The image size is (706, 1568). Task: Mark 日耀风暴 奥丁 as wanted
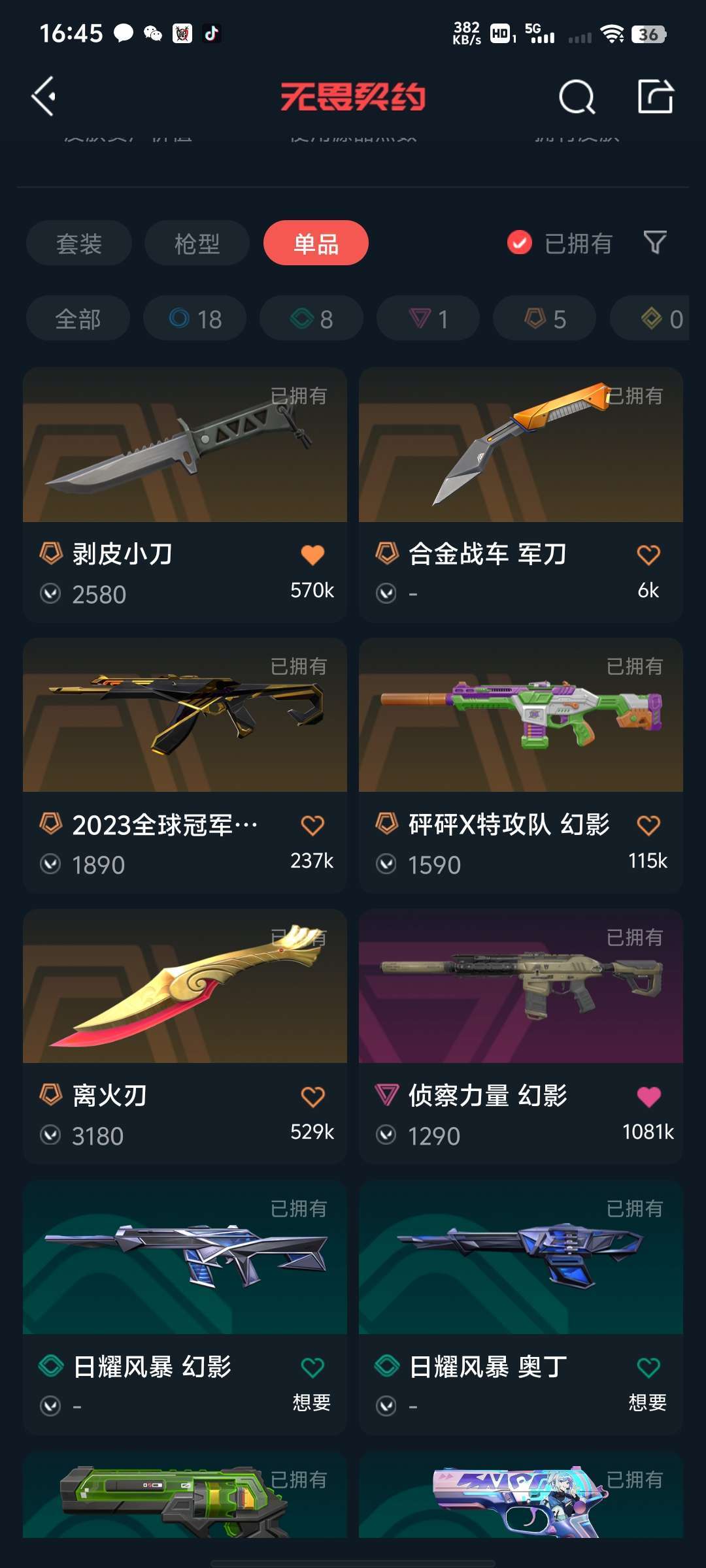648,1367
